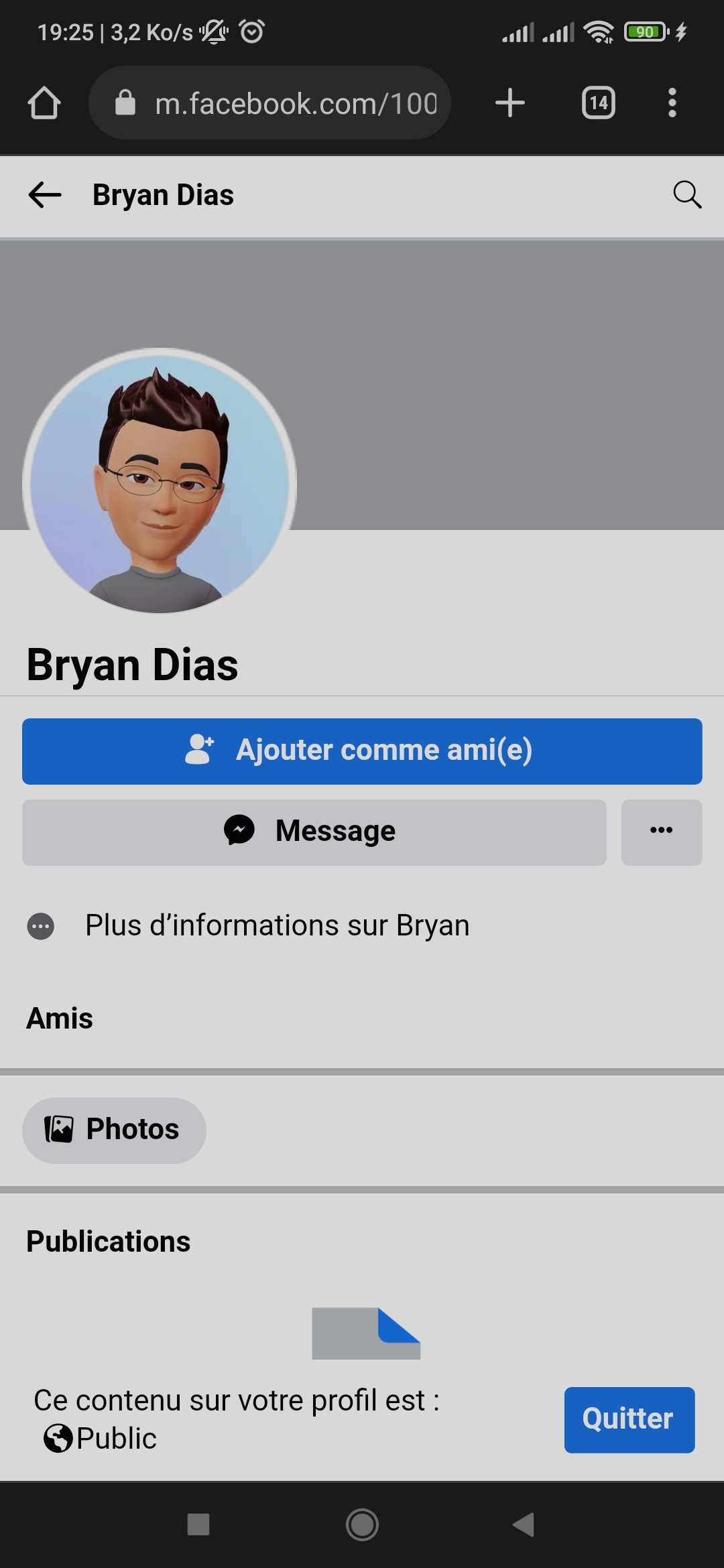Open recent apps from the navigation bar

(x=198, y=1524)
